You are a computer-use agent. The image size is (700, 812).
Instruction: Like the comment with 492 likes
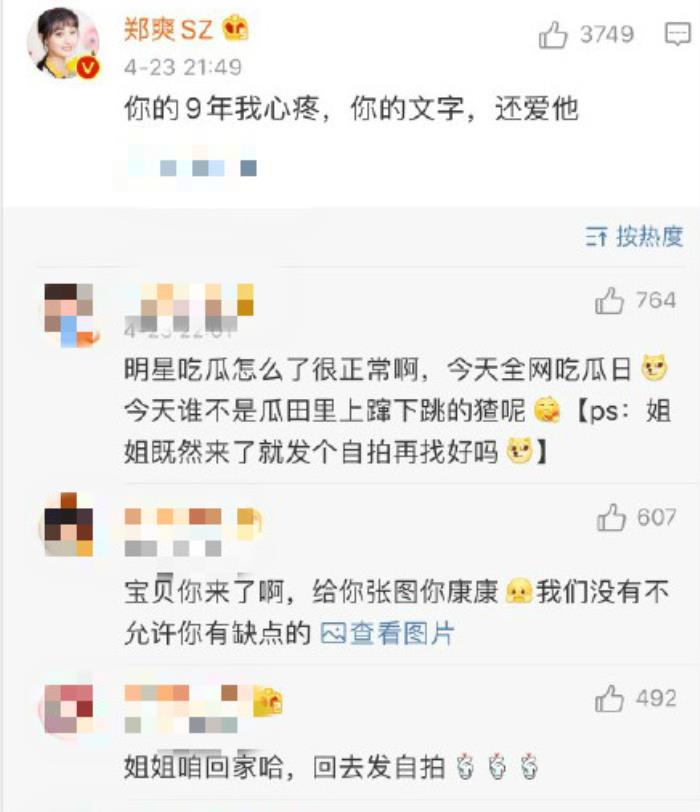click(610, 698)
